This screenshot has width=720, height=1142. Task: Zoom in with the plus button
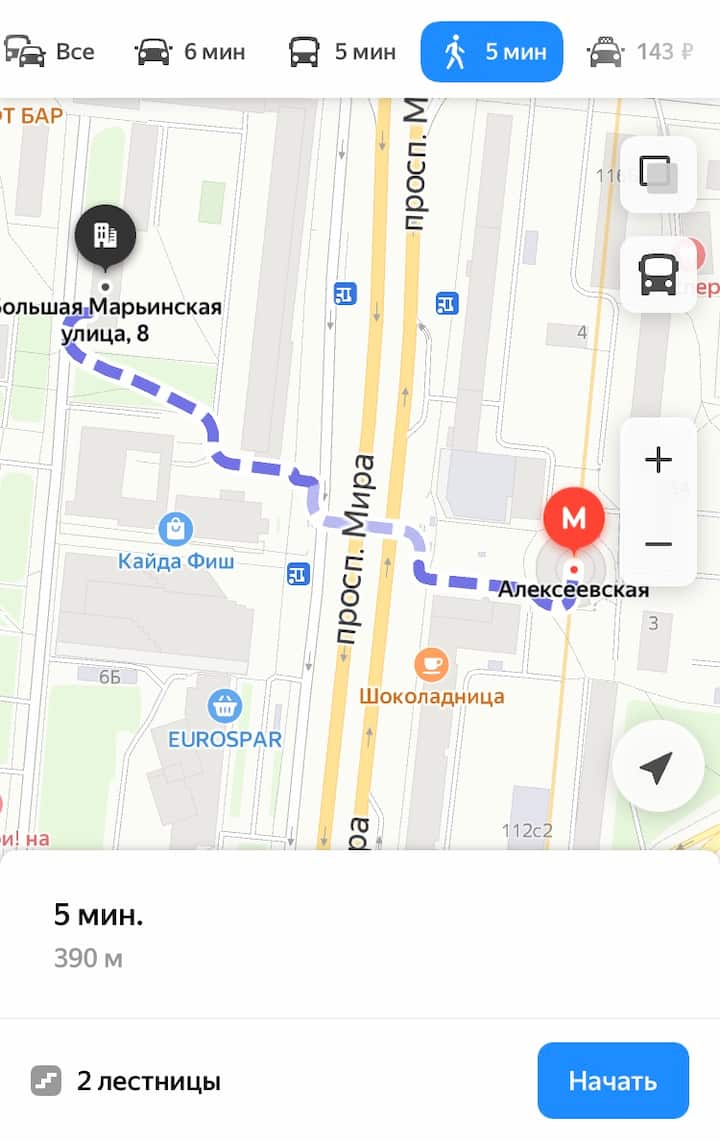click(x=658, y=460)
